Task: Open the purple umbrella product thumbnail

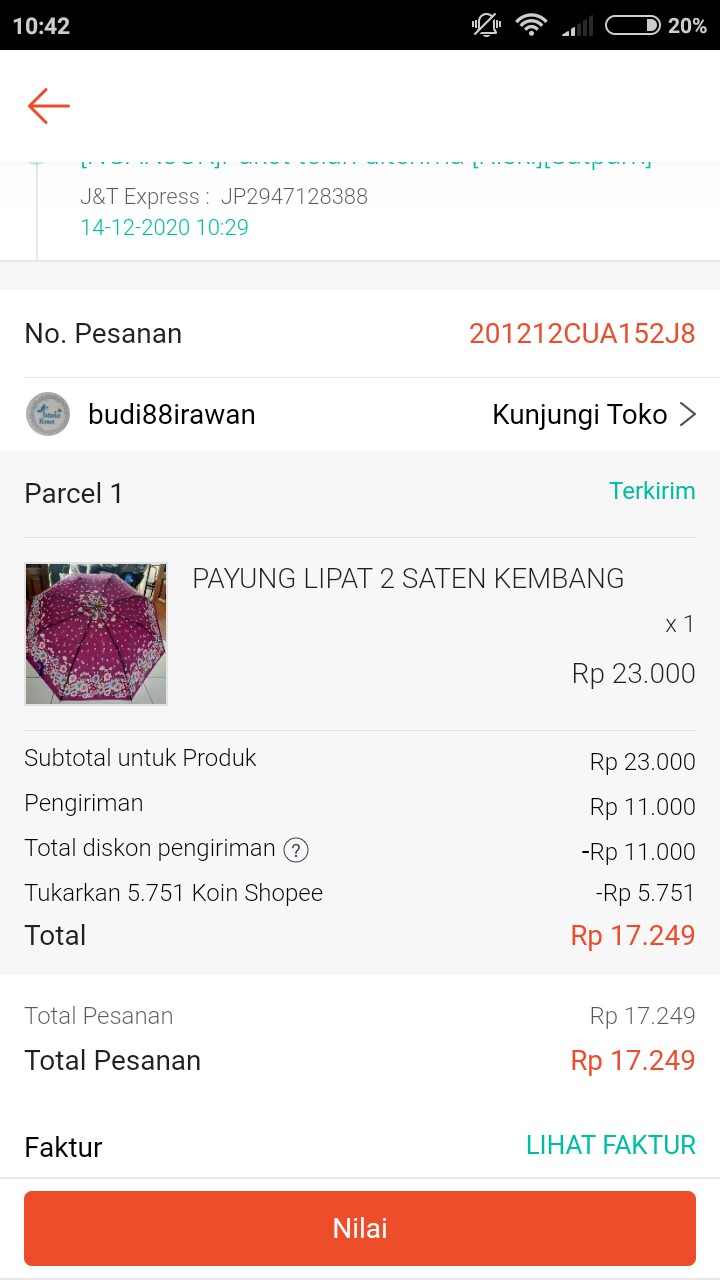Action: [x=95, y=633]
